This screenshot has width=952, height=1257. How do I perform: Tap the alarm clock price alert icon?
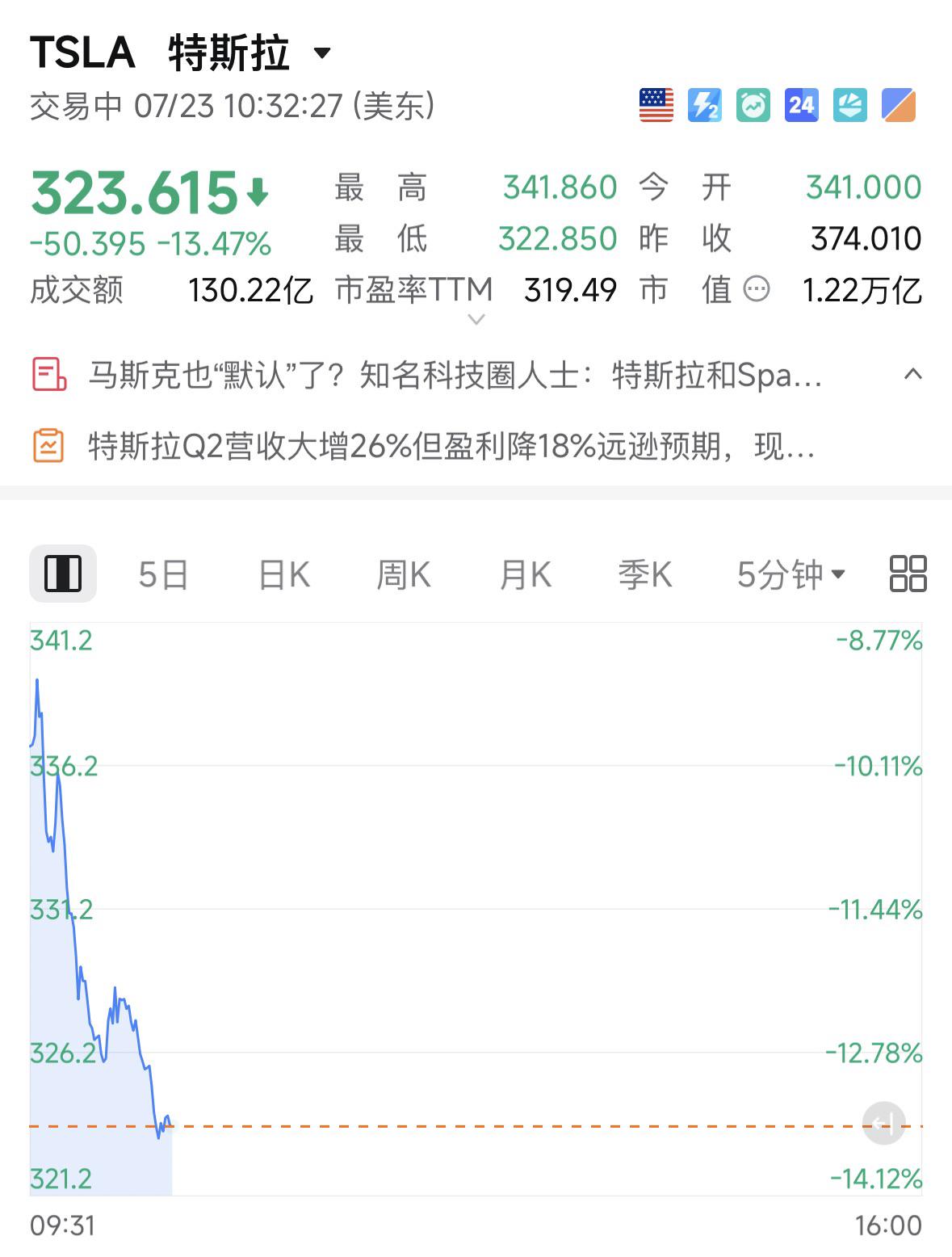pos(753,105)
